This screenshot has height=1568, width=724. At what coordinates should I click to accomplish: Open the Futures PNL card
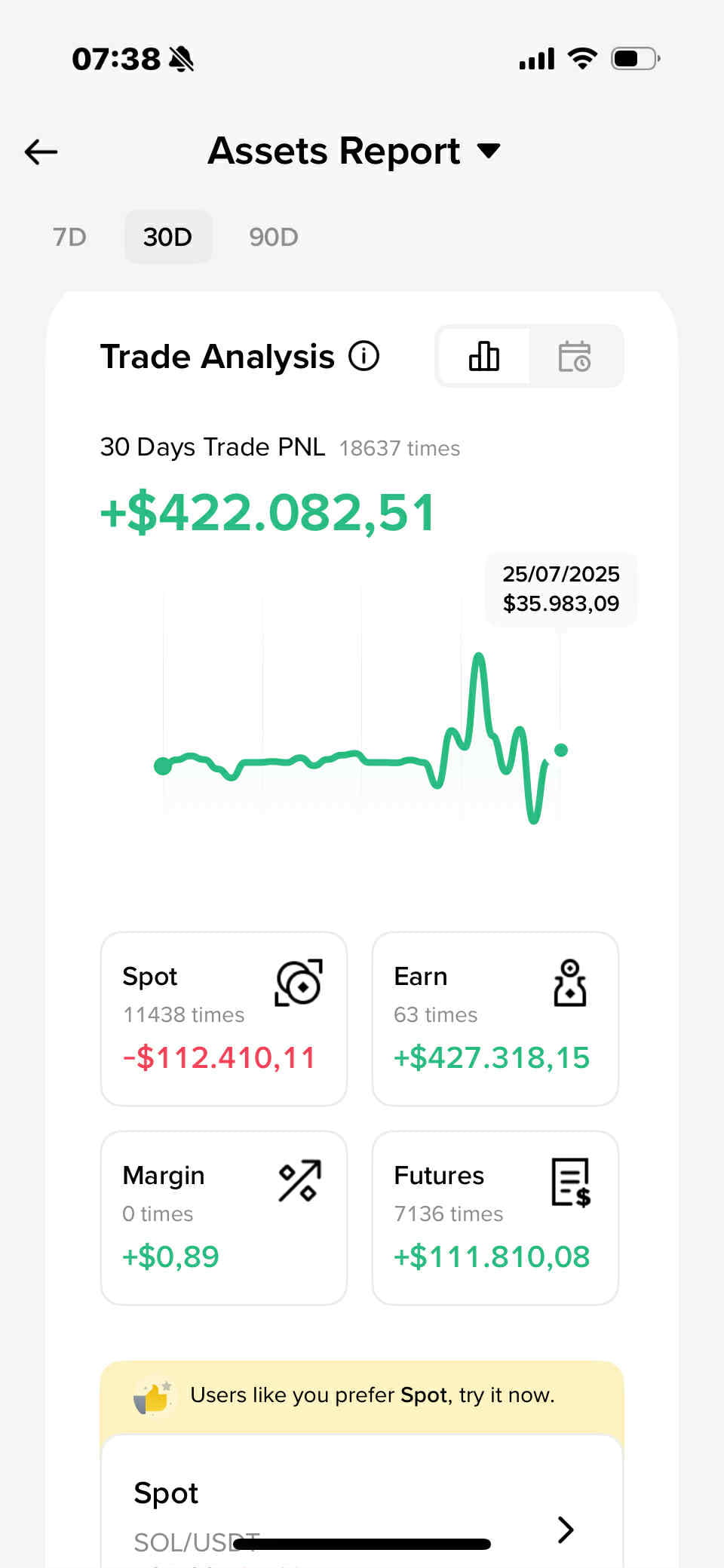tap(495, 1218)
